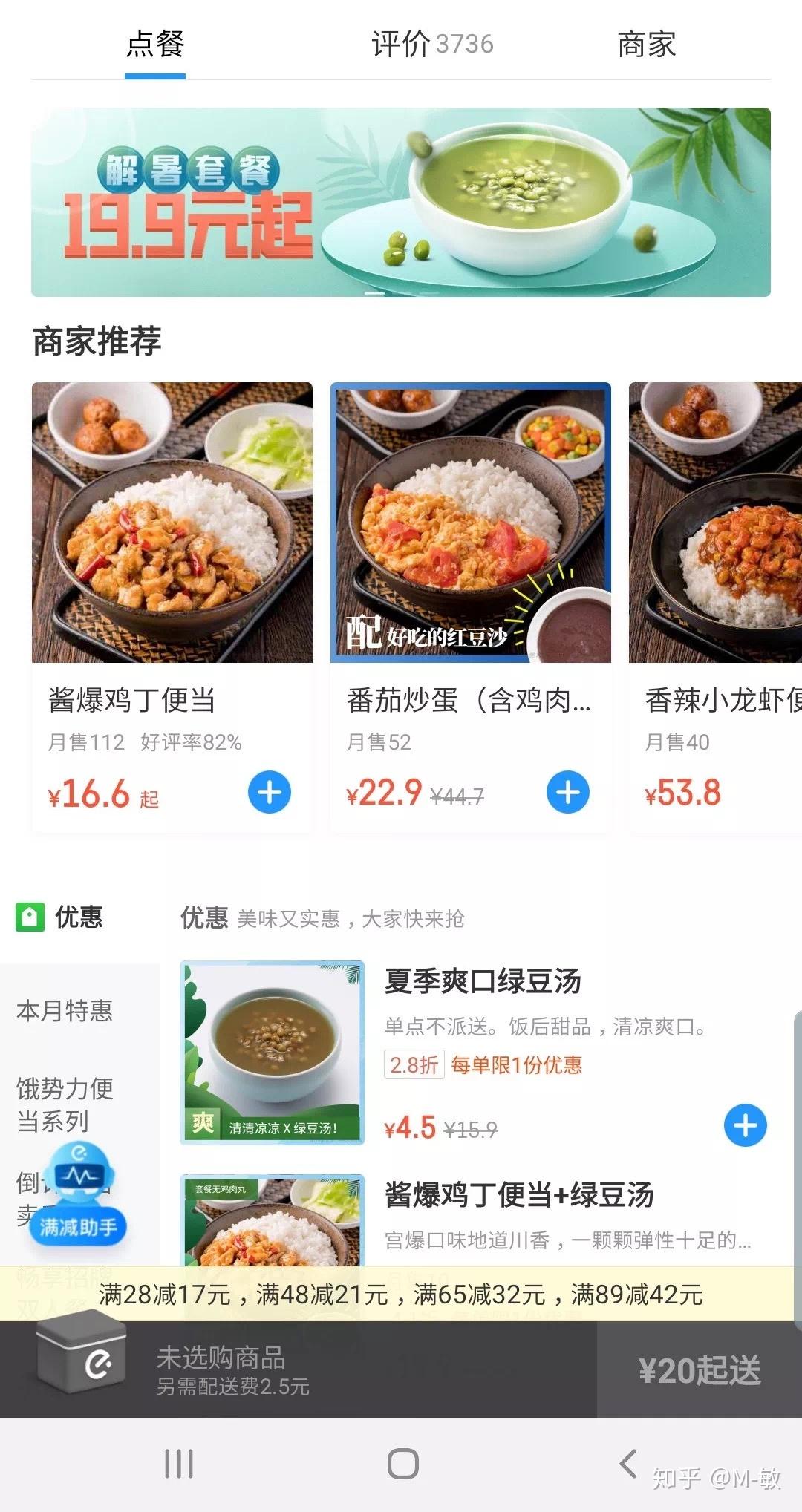The width and height of the screenshot is (802, 1512).
Task: Tap the home circle icon in navigation bar
Action: tap(401, 1461)
